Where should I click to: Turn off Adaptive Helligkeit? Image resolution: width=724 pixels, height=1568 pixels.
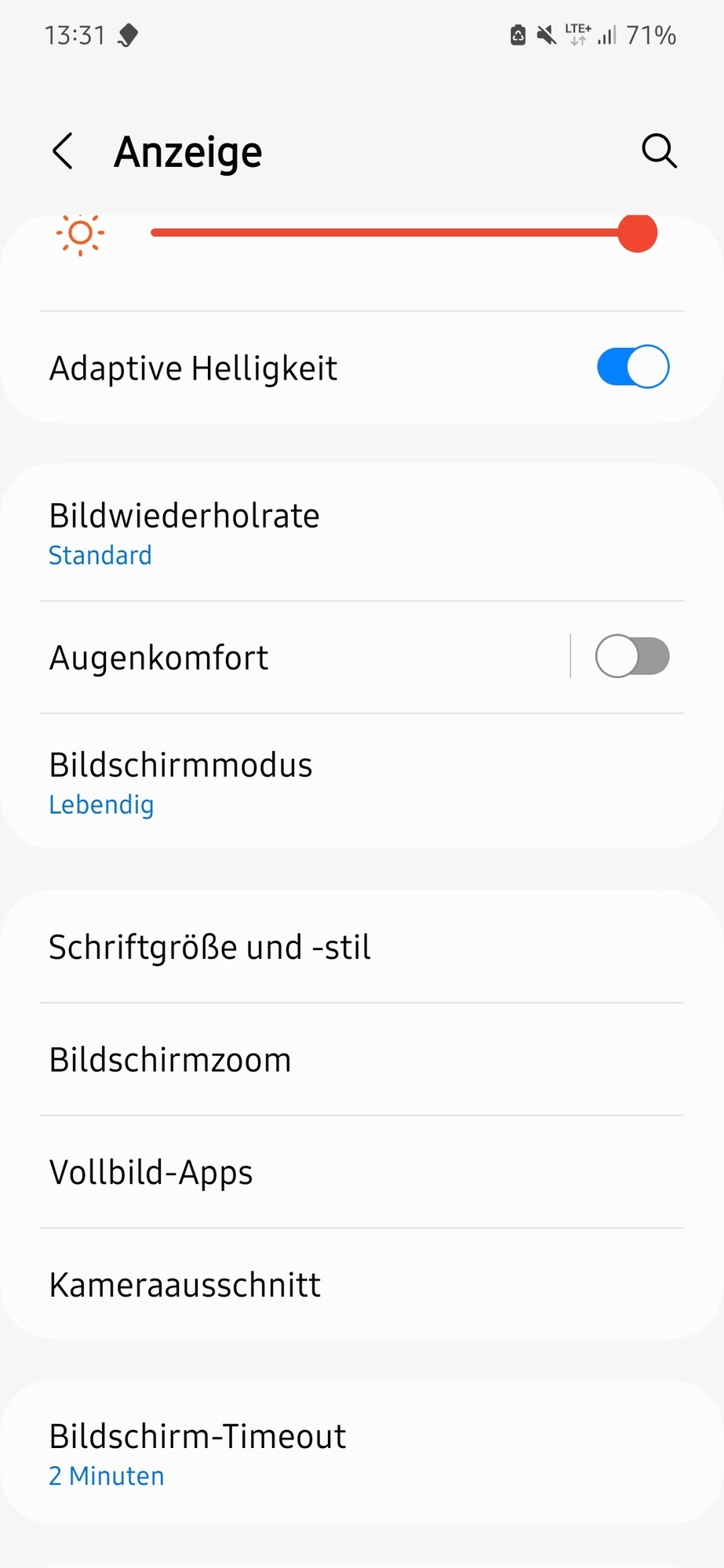[632, 367]
